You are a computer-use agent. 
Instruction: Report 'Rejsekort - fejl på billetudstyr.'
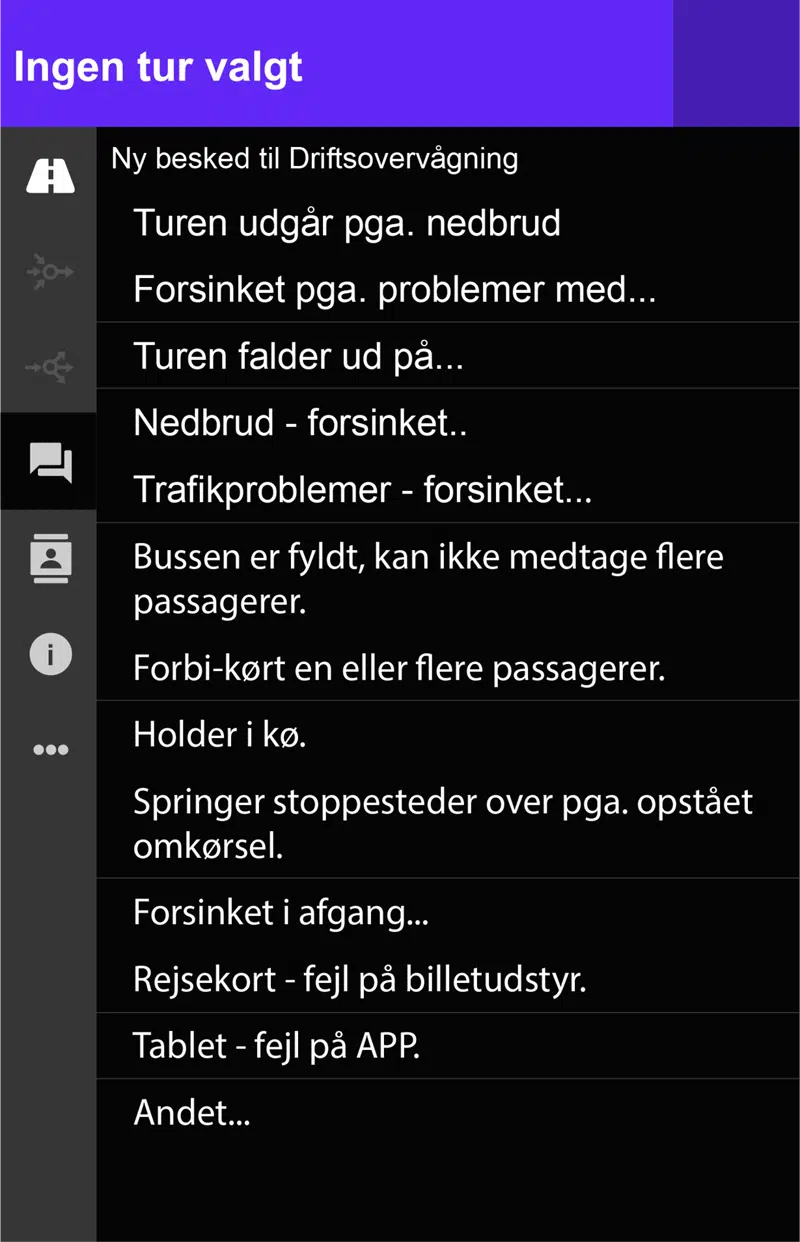tap(359, 979)
